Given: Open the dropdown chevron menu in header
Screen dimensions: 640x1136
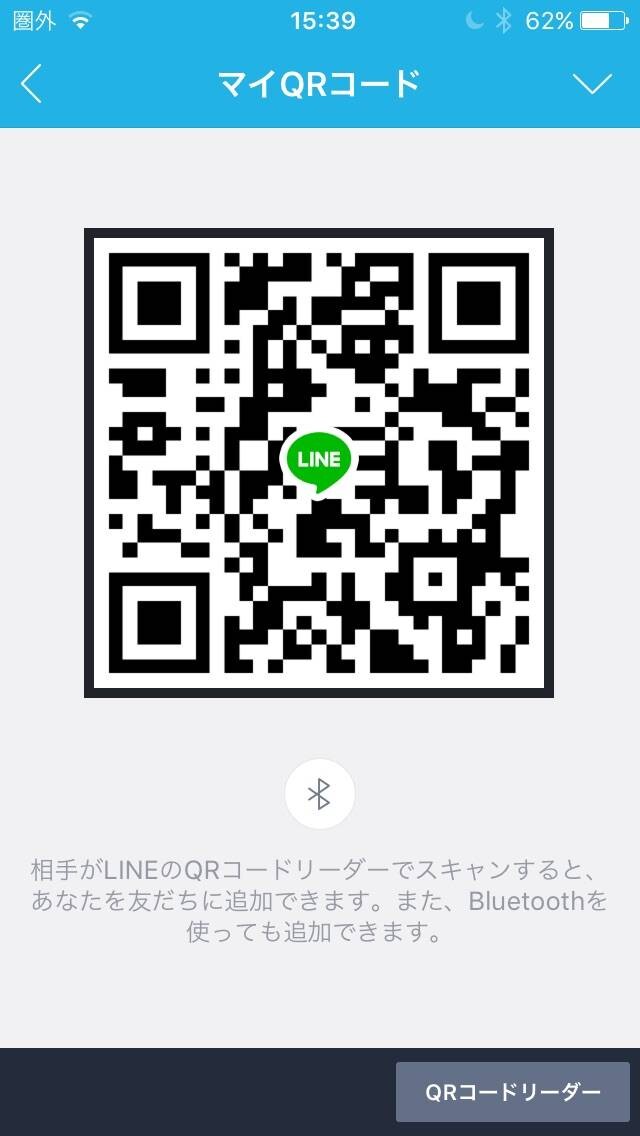Looking at the screenshot, I should [592, 85].
